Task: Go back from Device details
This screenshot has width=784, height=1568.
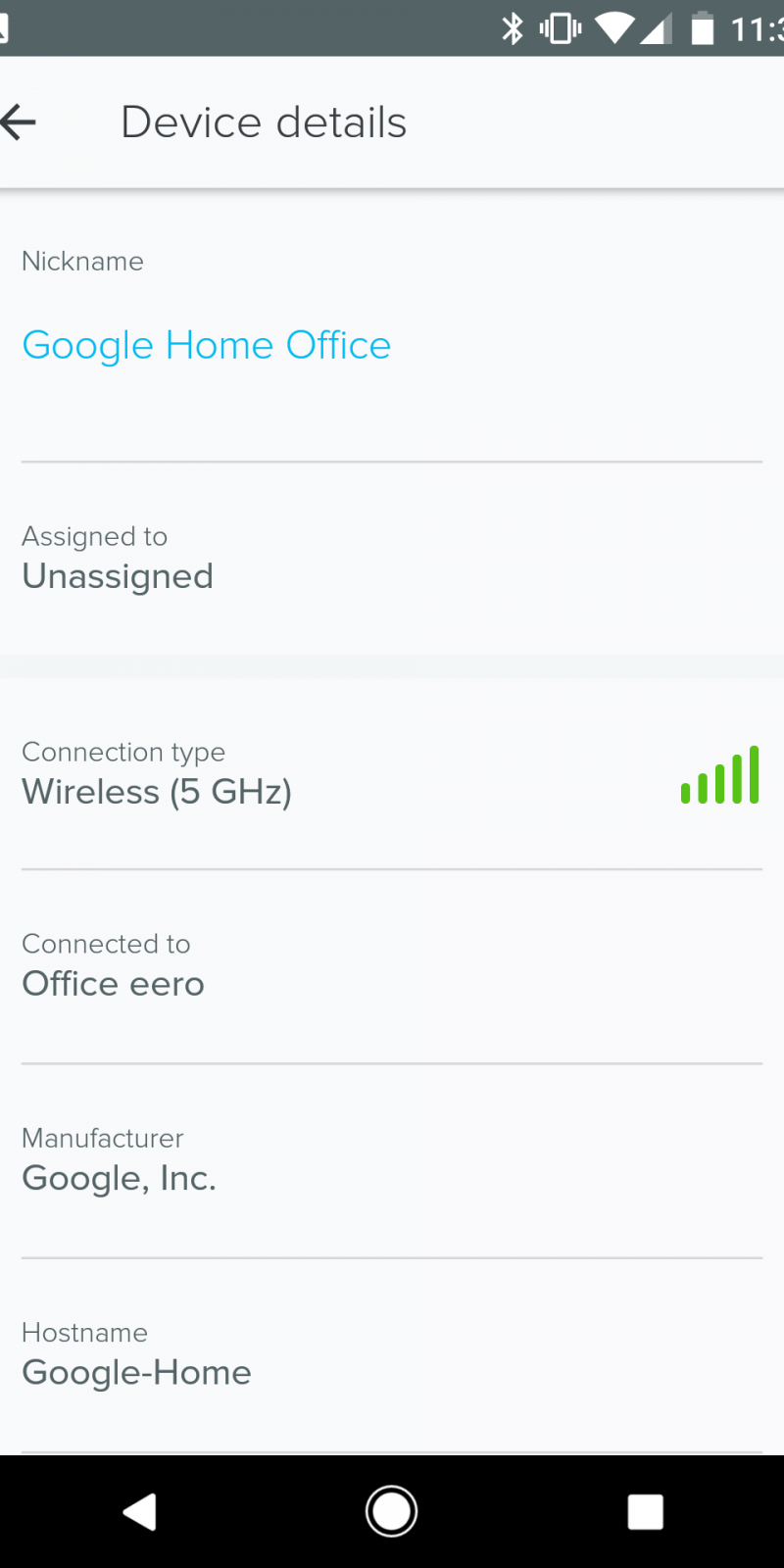Action: click(x=20, y=122)
